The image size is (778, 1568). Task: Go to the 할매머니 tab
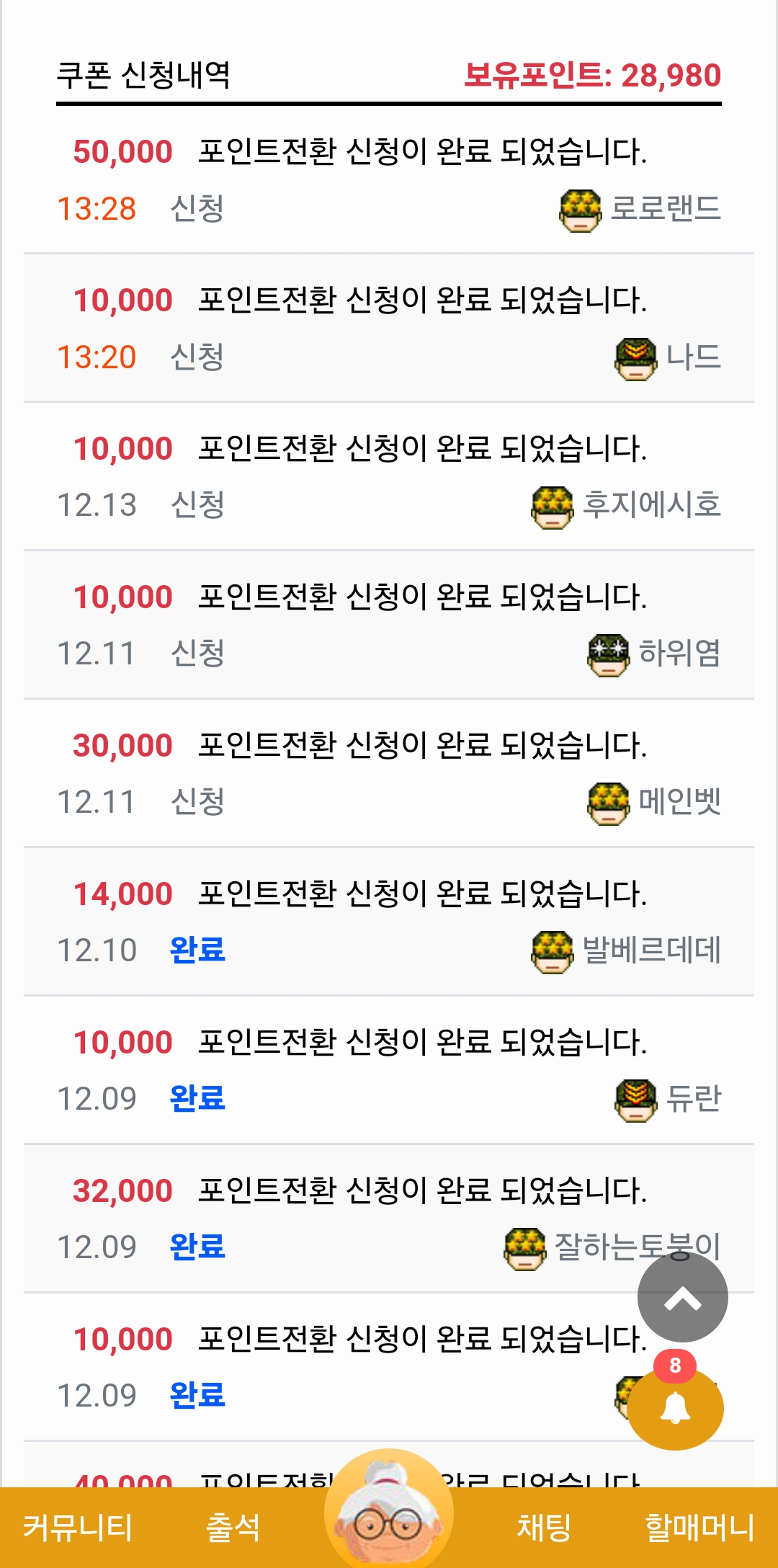(x=699, y=1528)
